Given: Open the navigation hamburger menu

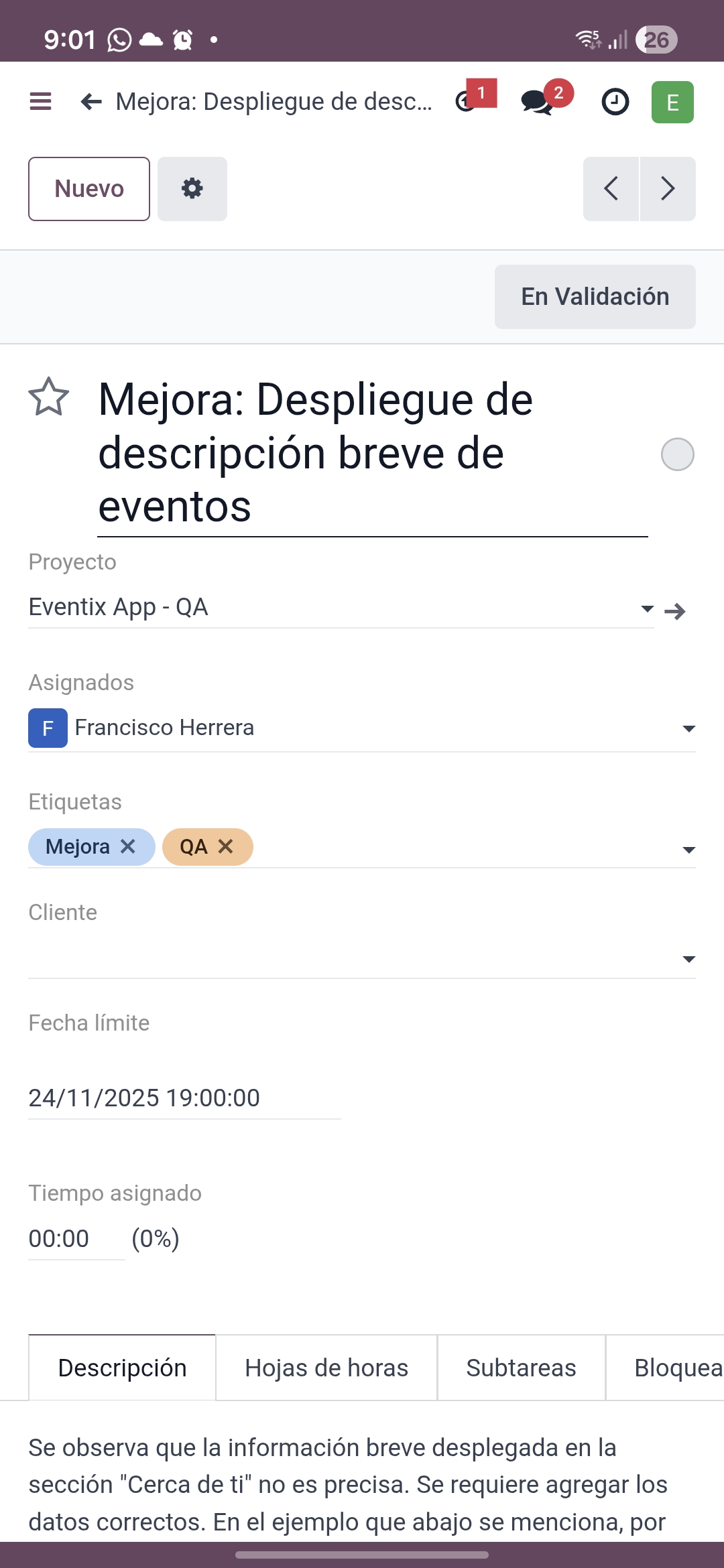Looking at the screenshot, I should [x=40, y=101].
